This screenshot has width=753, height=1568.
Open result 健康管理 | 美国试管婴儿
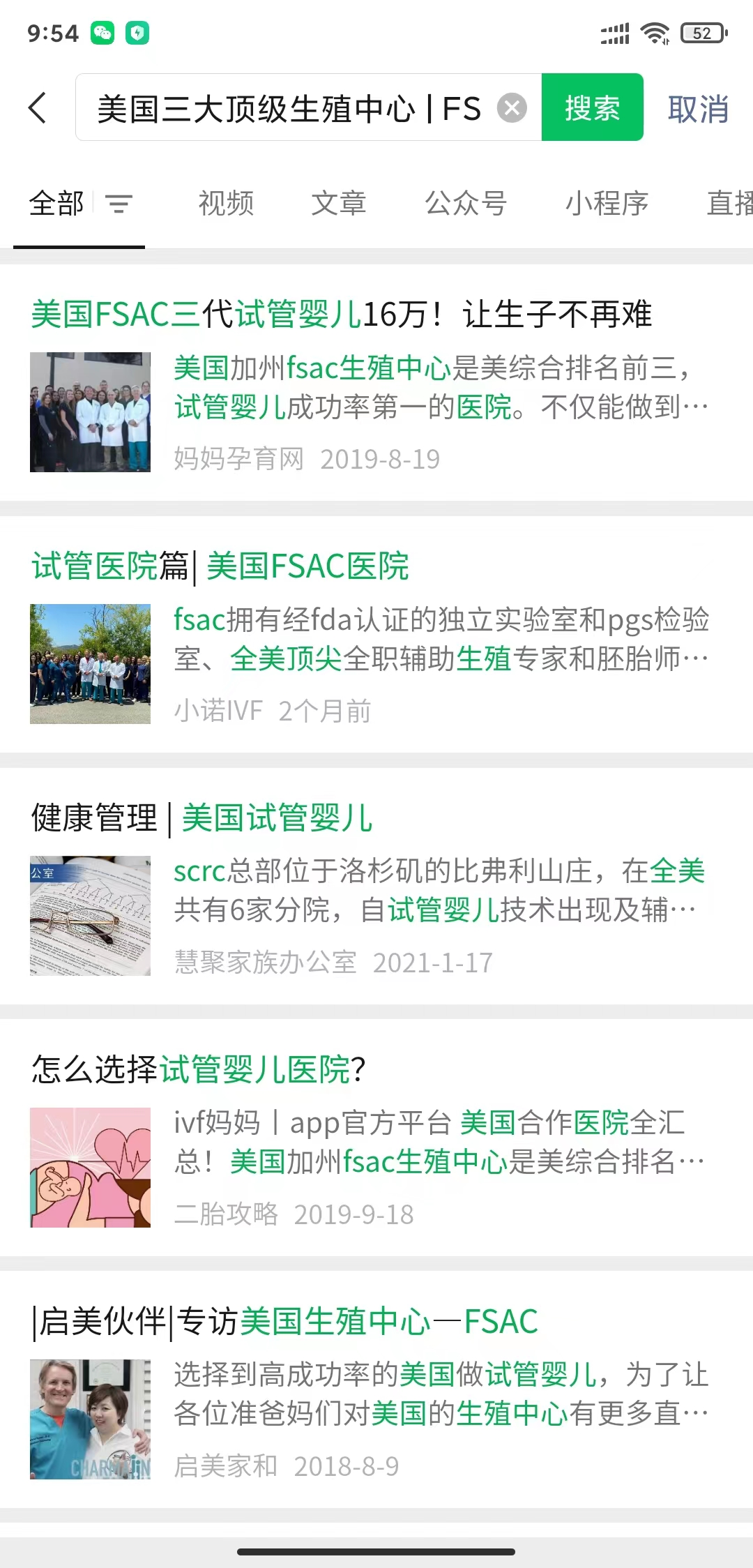point(202,817)
